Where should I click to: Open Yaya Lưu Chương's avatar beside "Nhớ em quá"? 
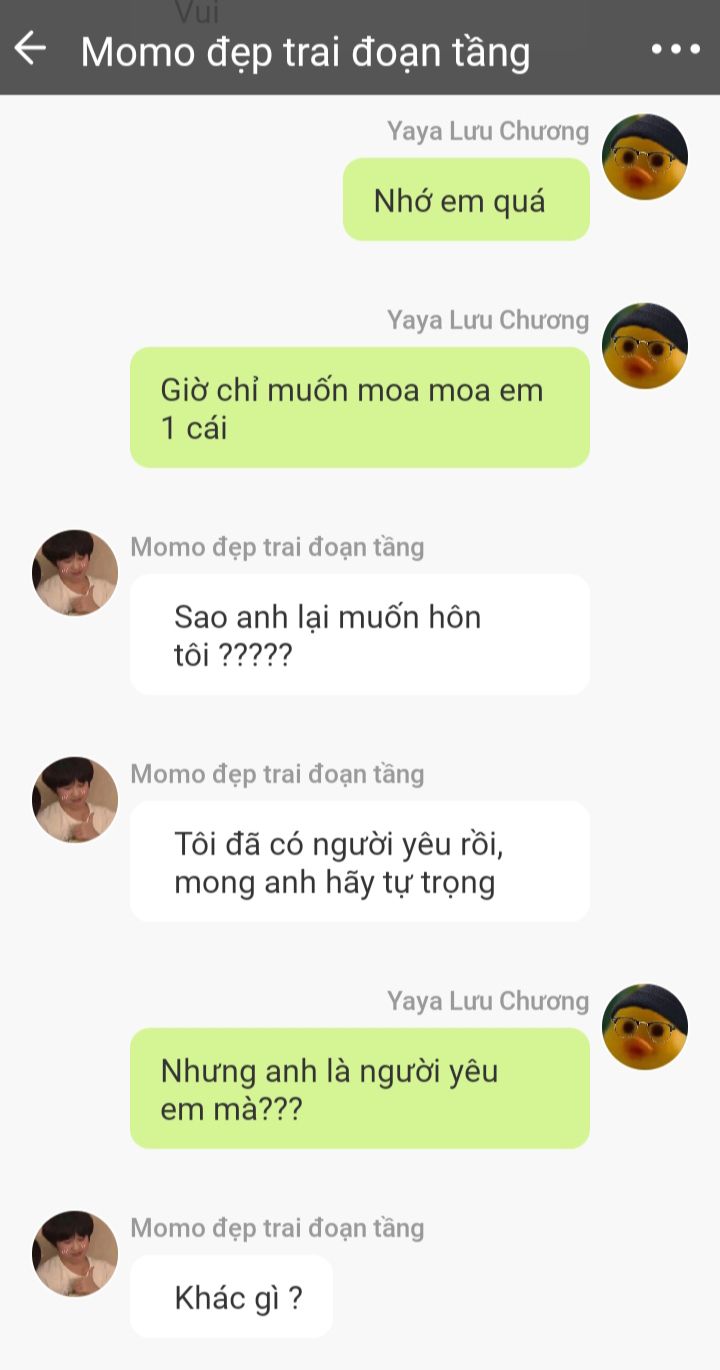[x=645, y=157]
